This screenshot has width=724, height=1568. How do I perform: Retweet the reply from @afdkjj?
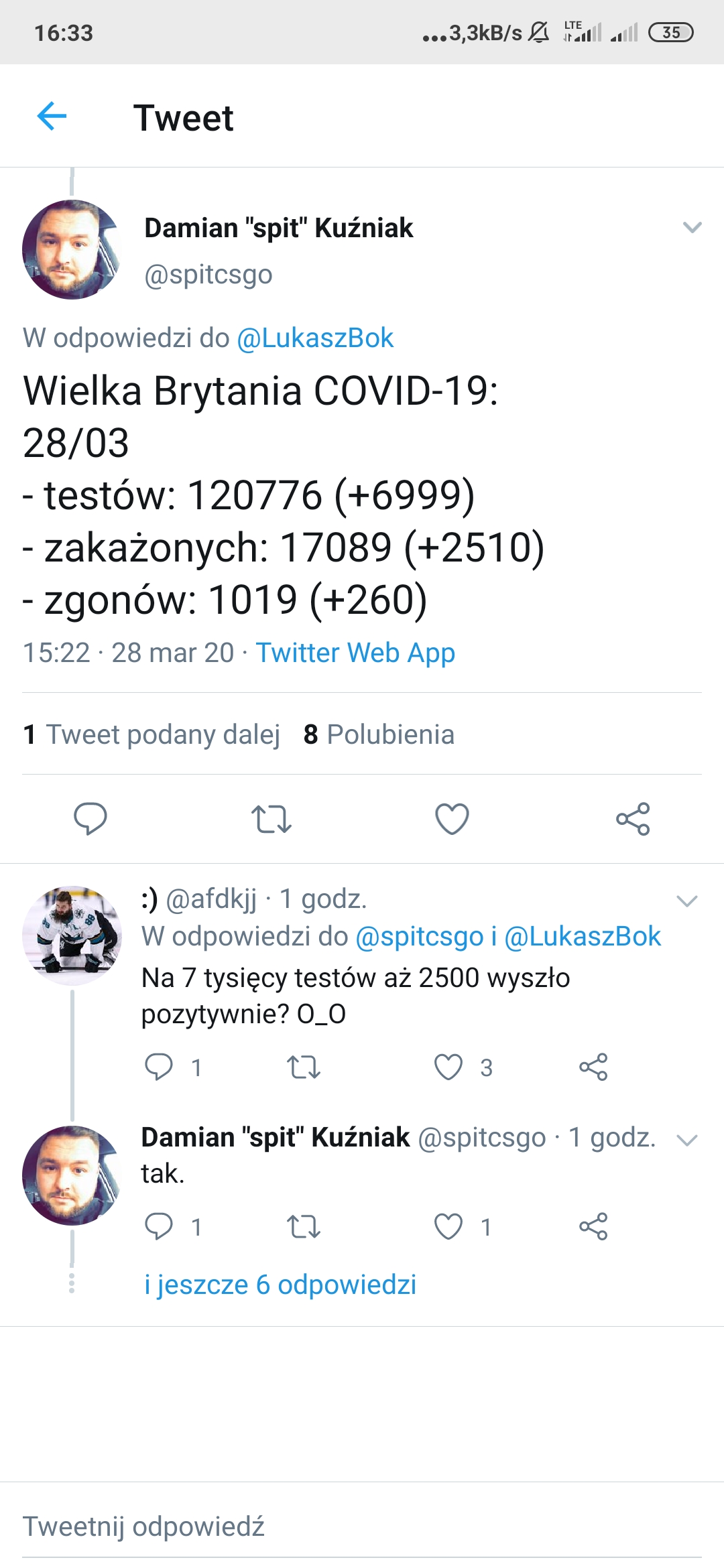pos(304,1067)
